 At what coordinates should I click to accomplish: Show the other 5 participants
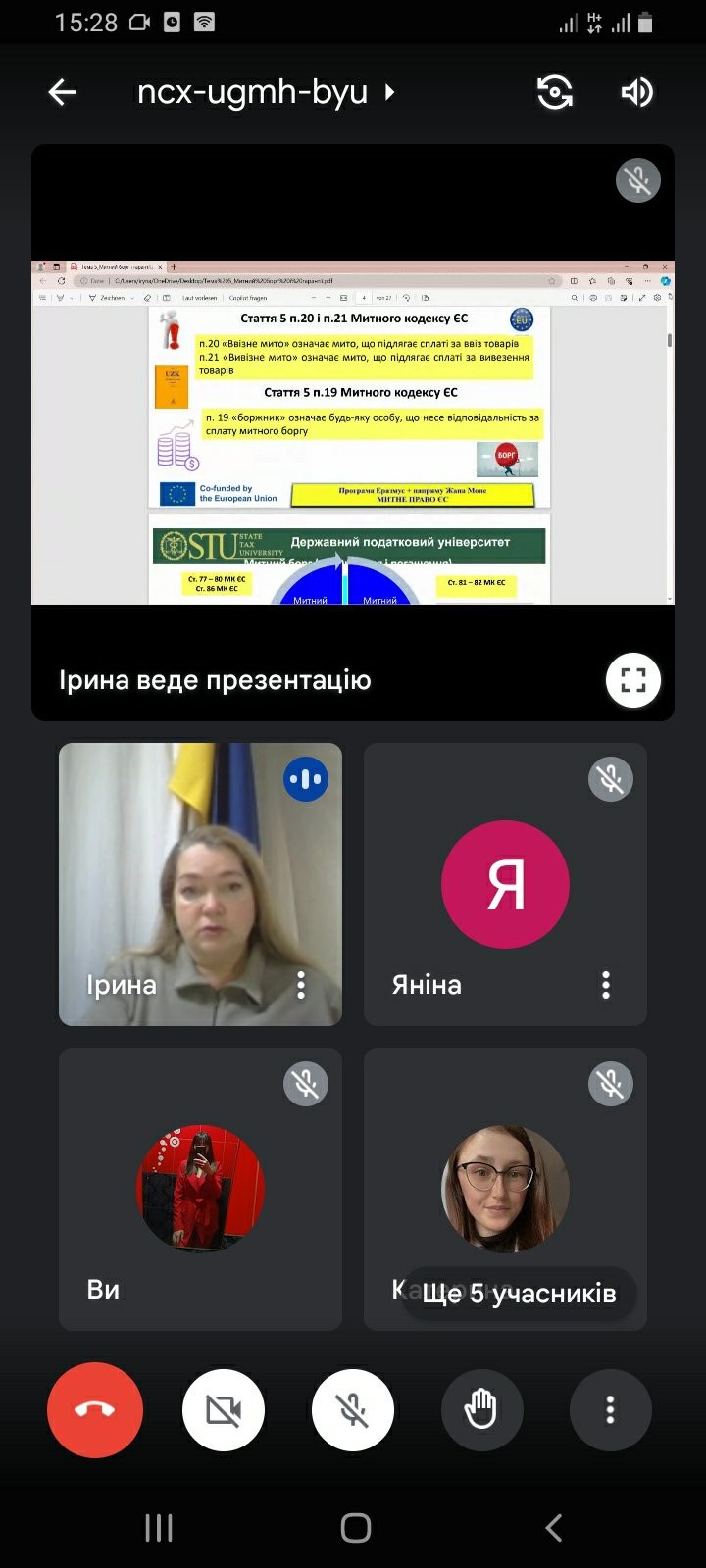coord(519,1294)
